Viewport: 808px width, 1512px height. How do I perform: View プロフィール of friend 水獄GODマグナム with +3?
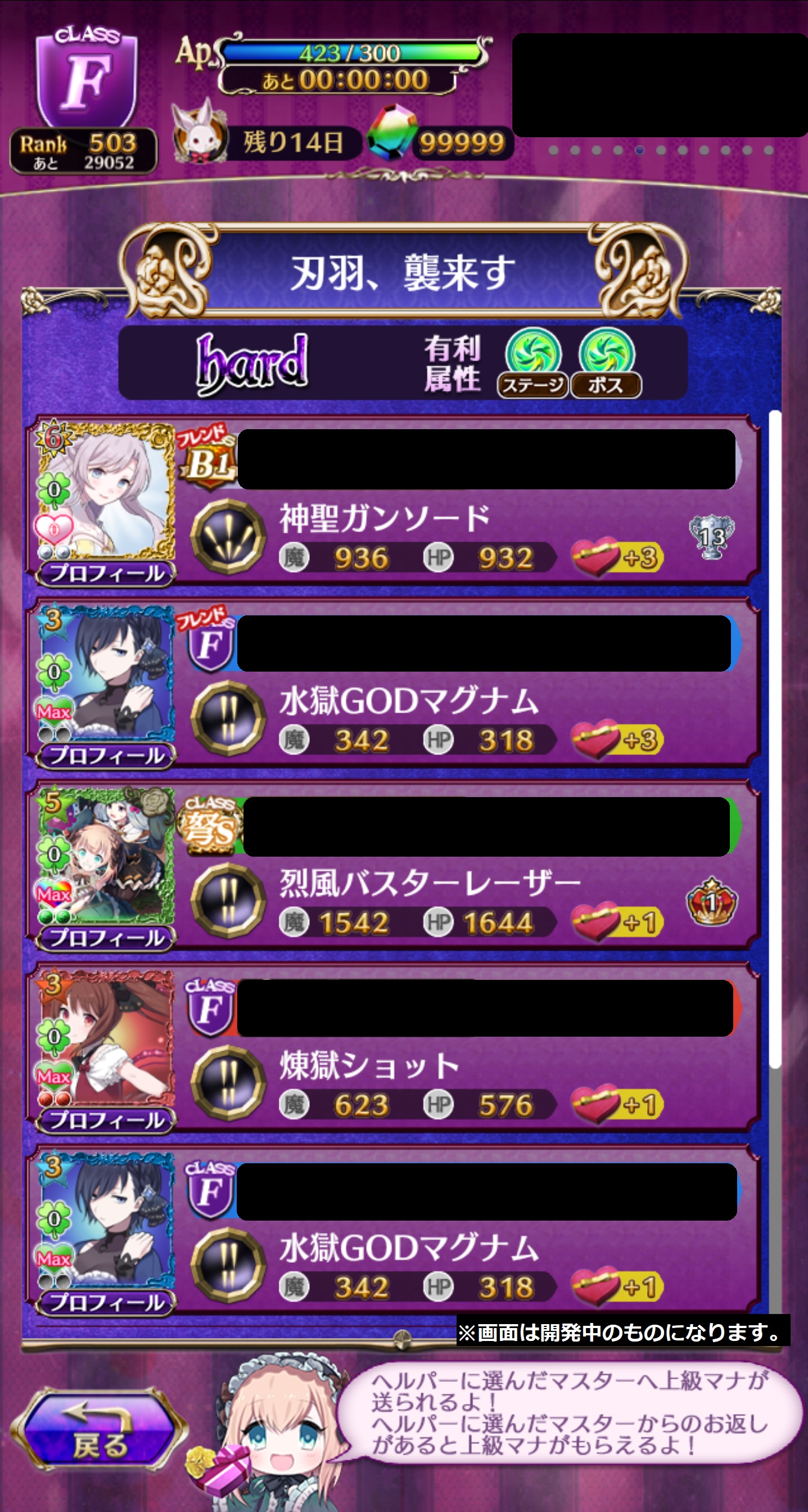[106, 755]
